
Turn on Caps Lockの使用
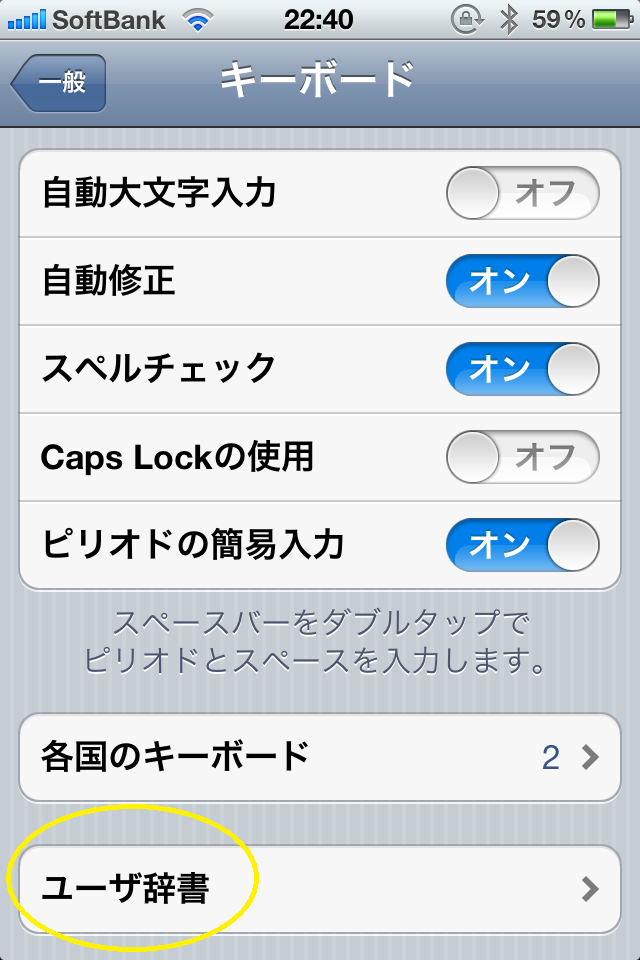tap(522, 457)
